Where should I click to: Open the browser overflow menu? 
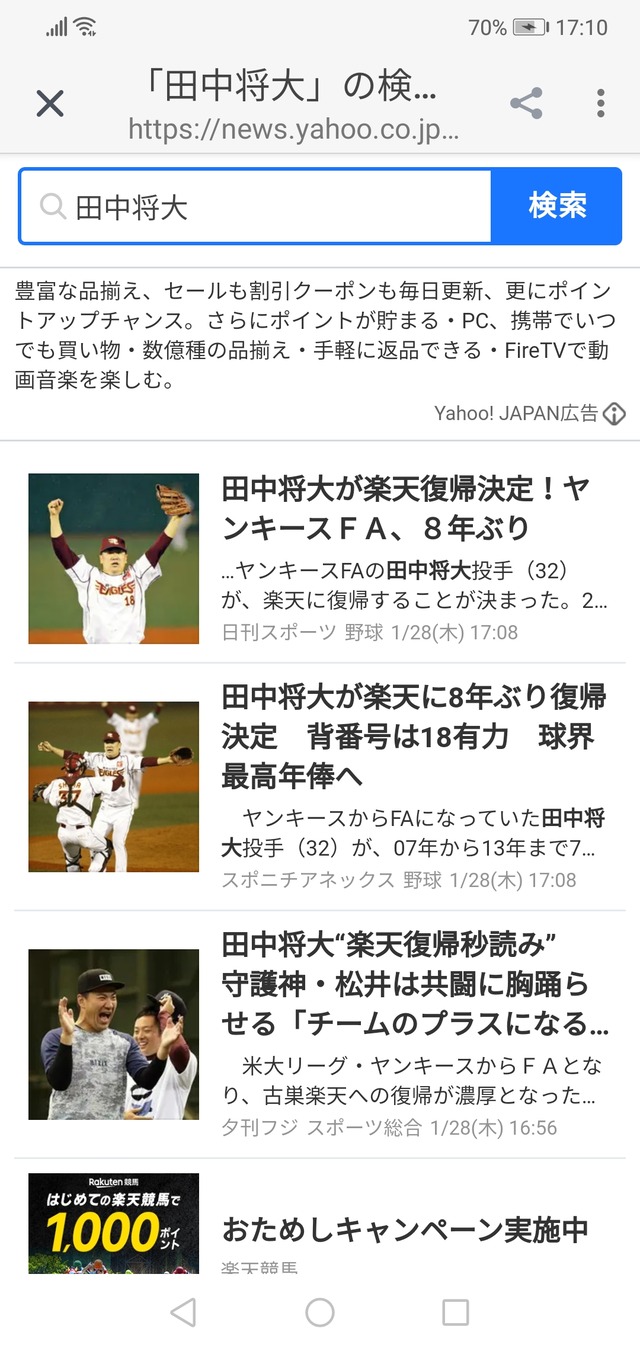click(x=600, y=103)
